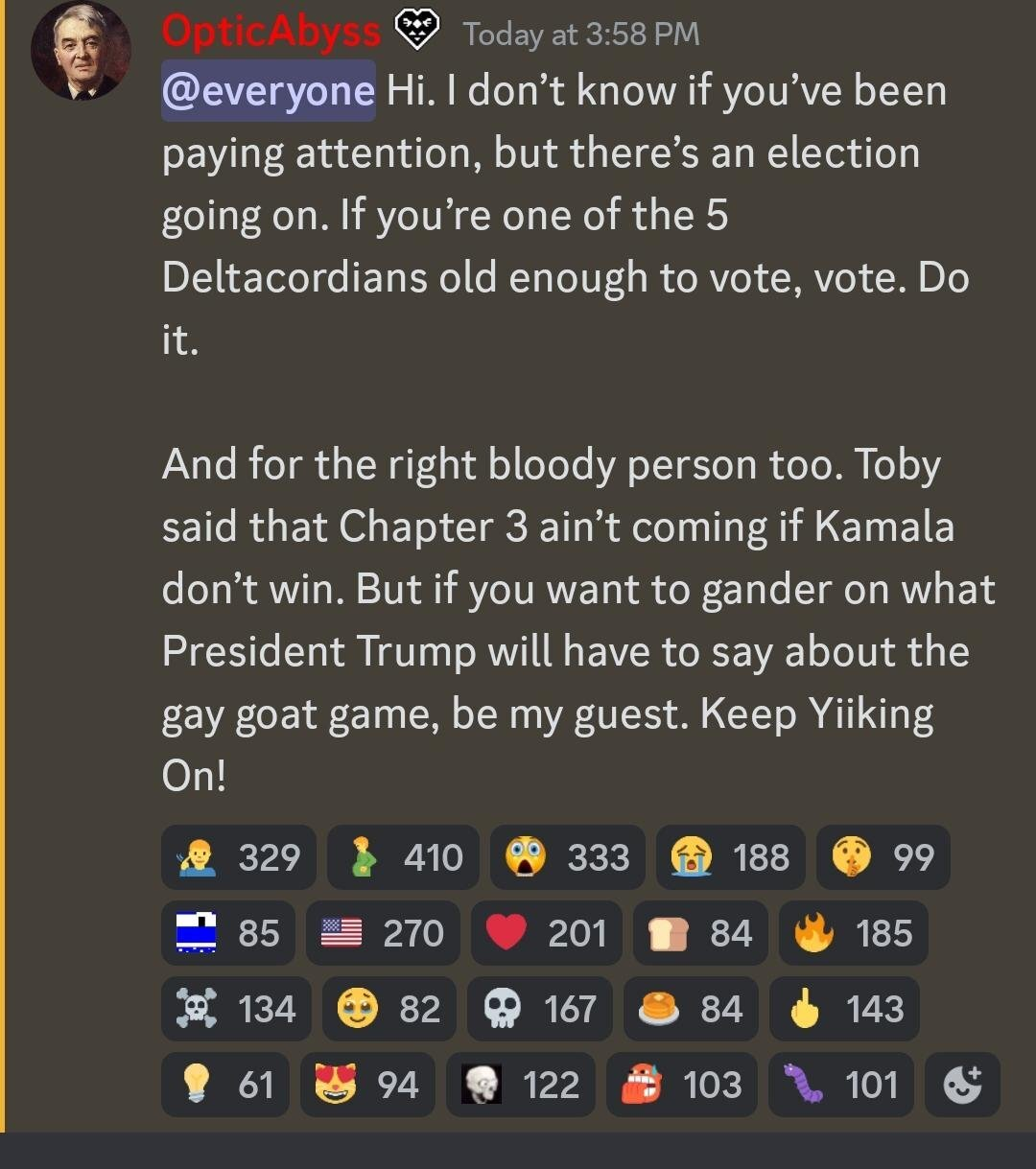Add the screaming face reaction (333)
This screenshot has width=1036, height=1169.
(x=568, y=857)
